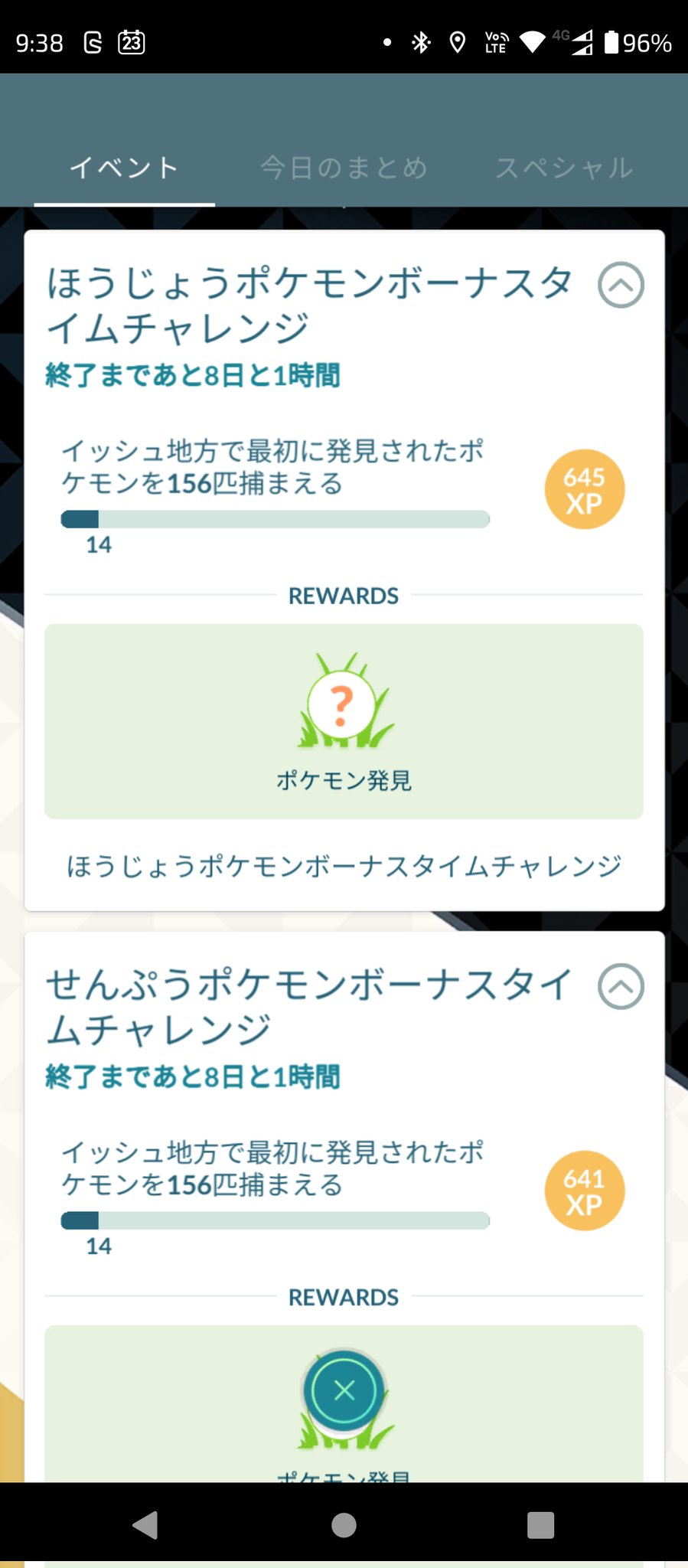Collapse the ほうじょうポケモンボーナスタイムチャレンジ card

pyautogui.click(x=621, y=285)
